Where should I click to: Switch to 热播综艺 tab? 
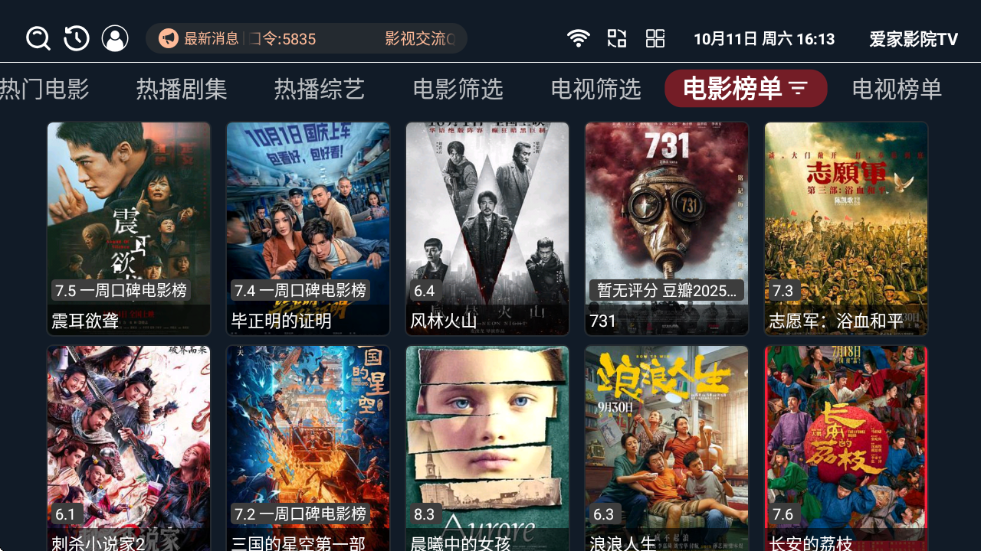coord(319,89)
